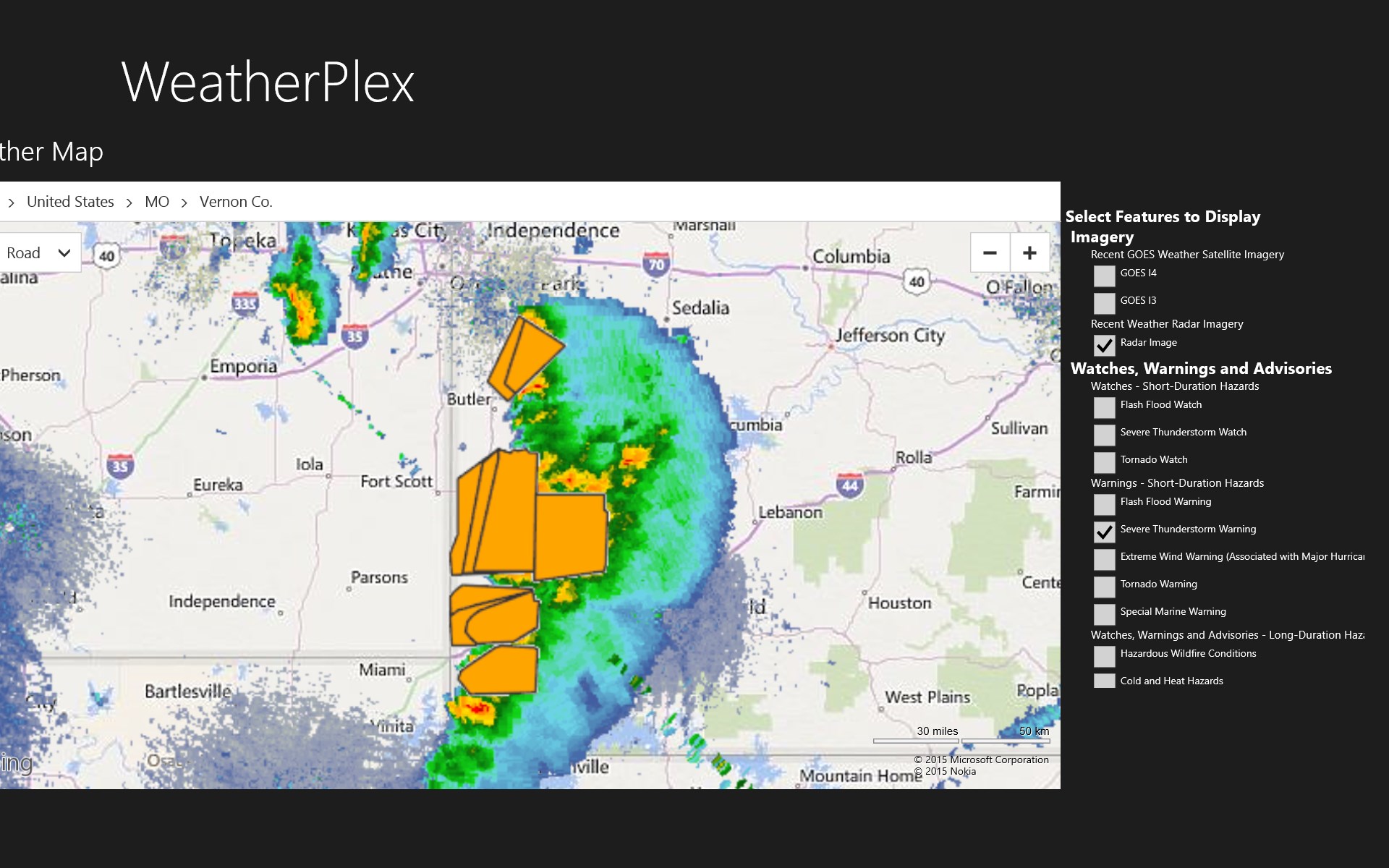Open the Road map type dropdown

coord(39,252)
